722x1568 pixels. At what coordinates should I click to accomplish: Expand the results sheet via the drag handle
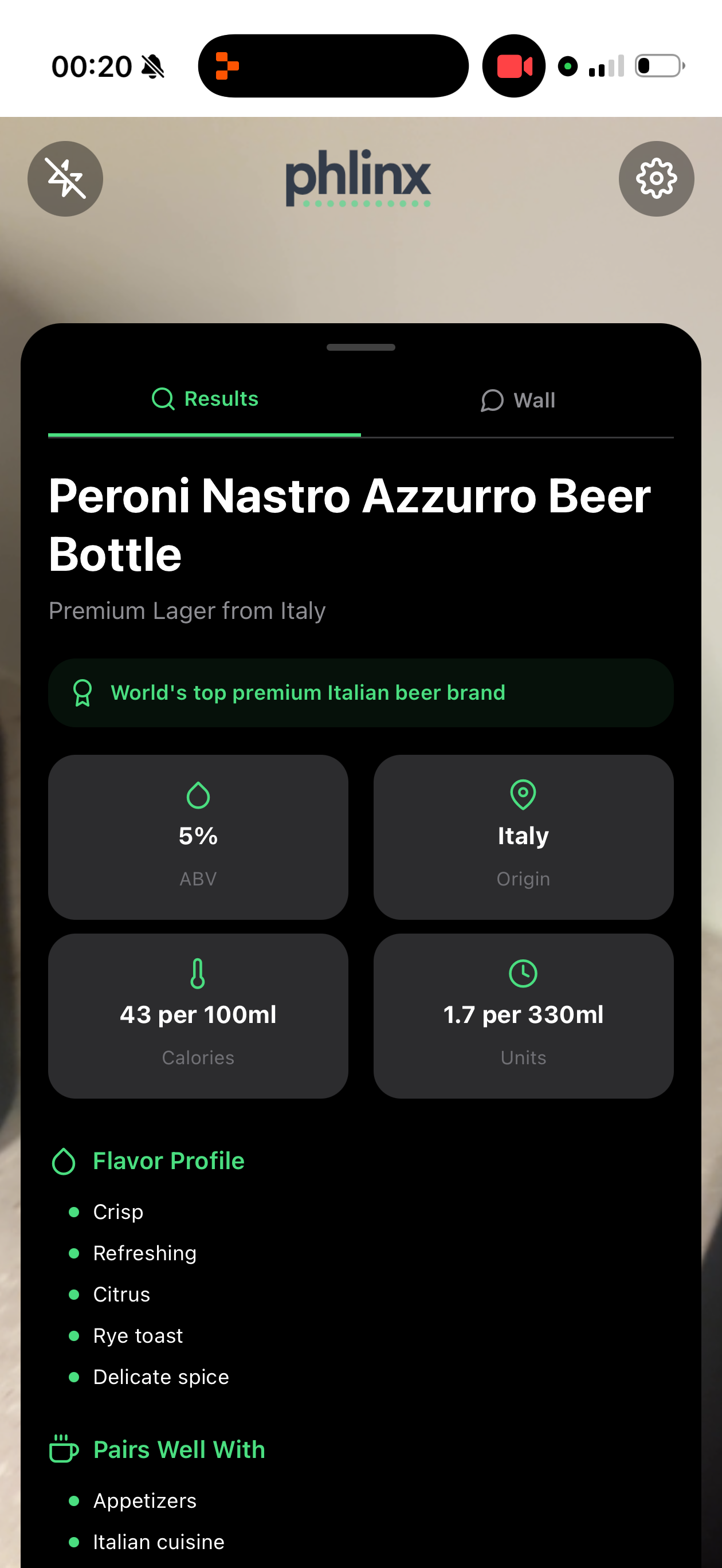[x=360, y=347]
